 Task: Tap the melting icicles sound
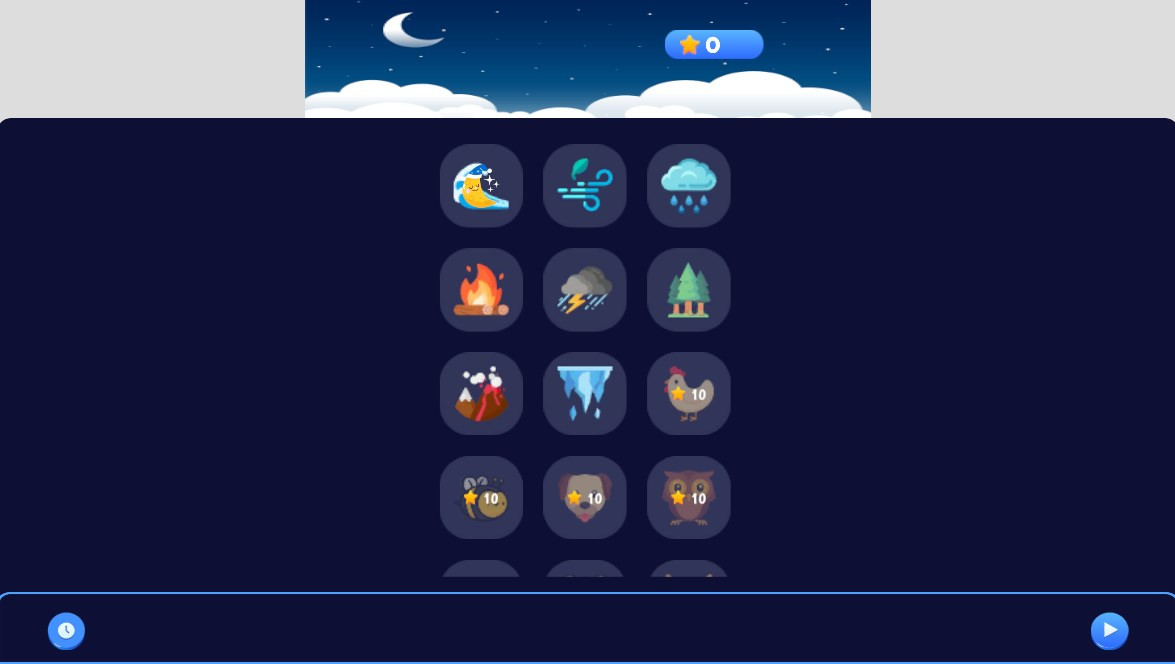(585, 394)
